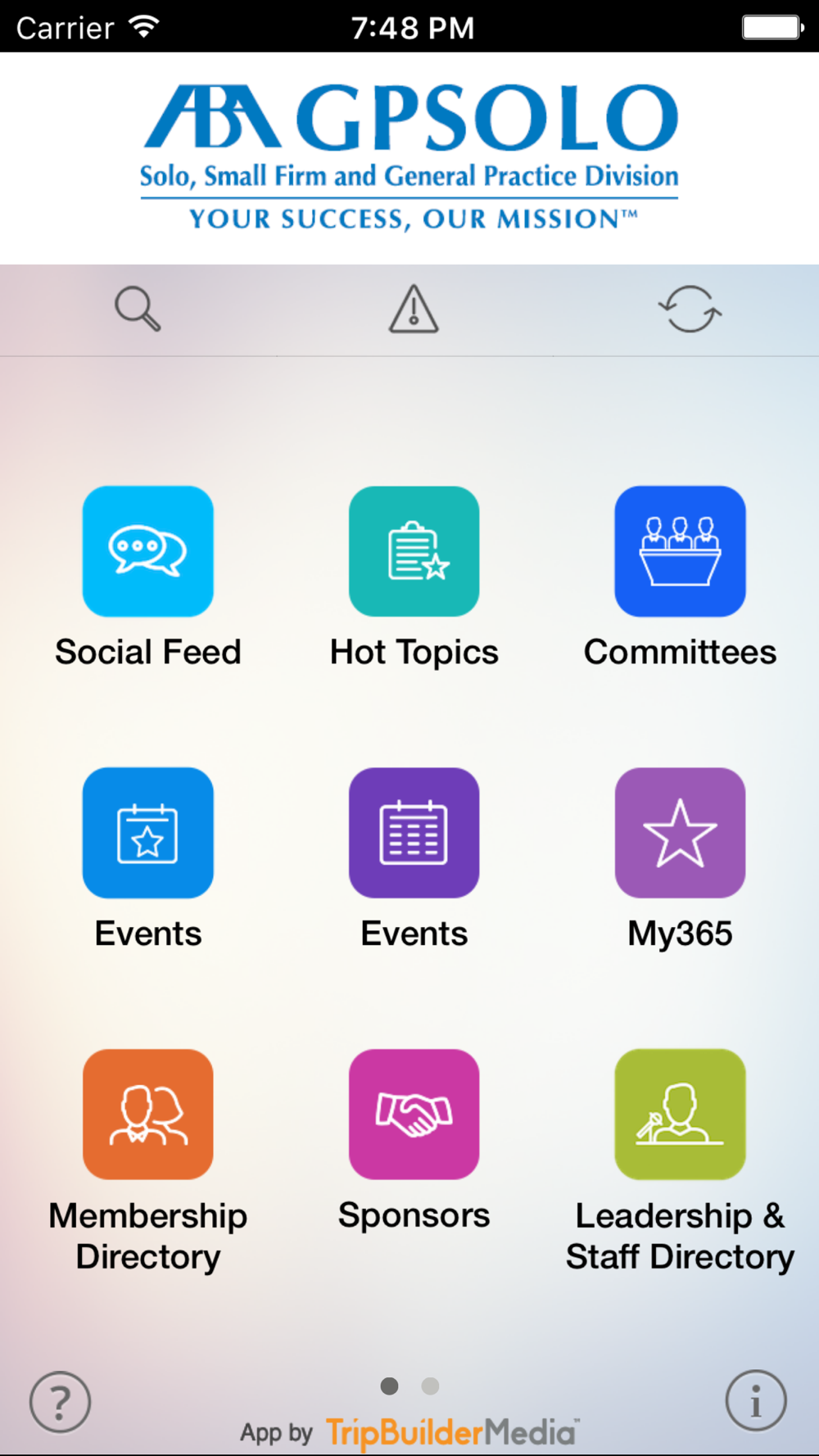Refresh content with the sync icon
This screenshot has height=1456, width=819.
(690, 309)
